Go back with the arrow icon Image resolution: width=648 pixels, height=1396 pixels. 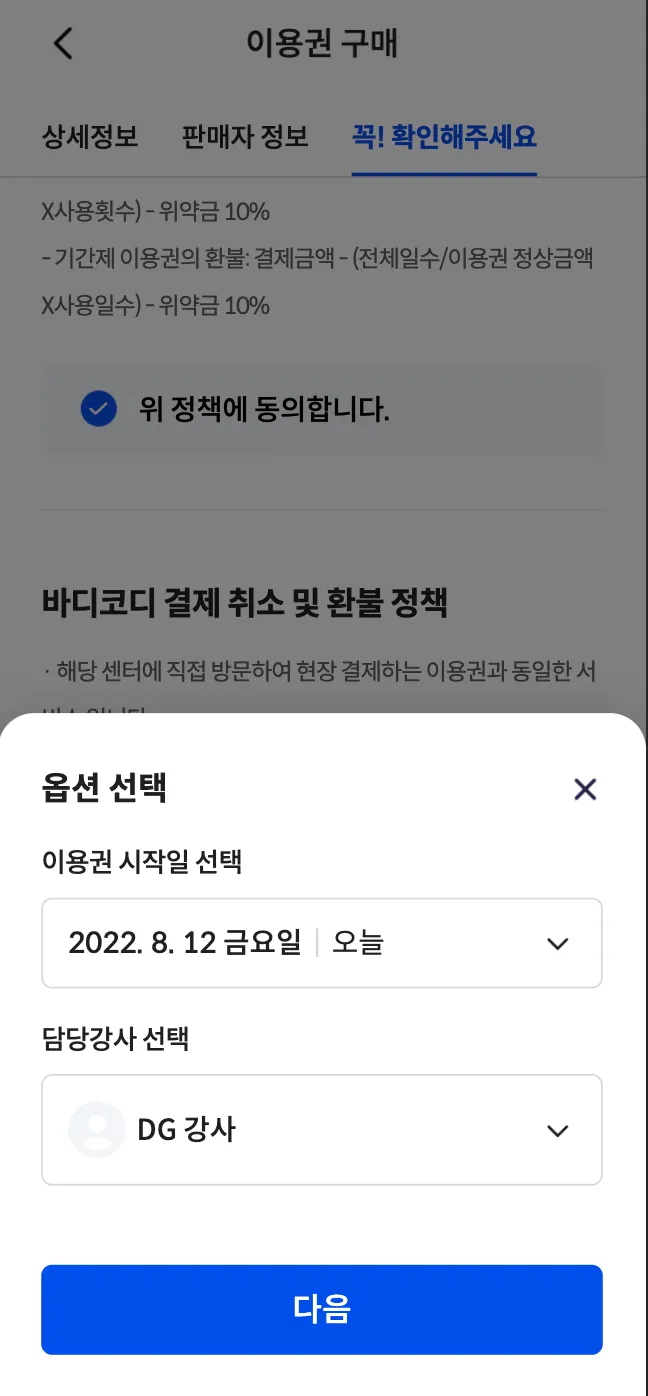[x=63, y=44]
